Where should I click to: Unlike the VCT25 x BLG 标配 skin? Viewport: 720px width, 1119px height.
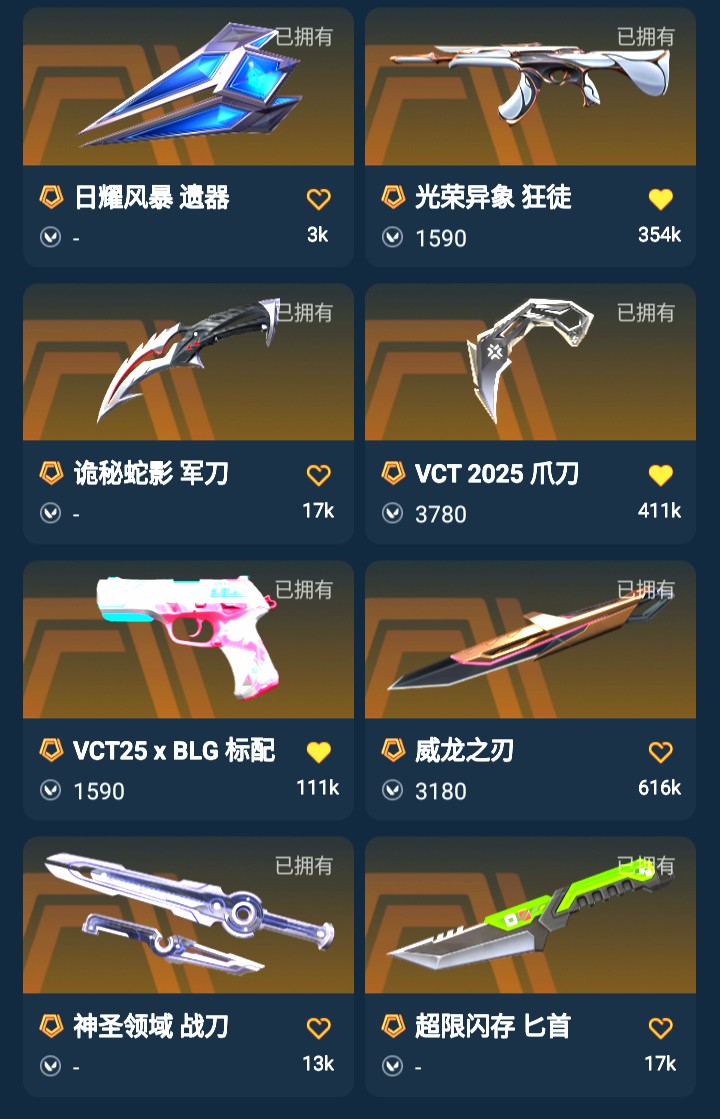click(x=318, y=752)
